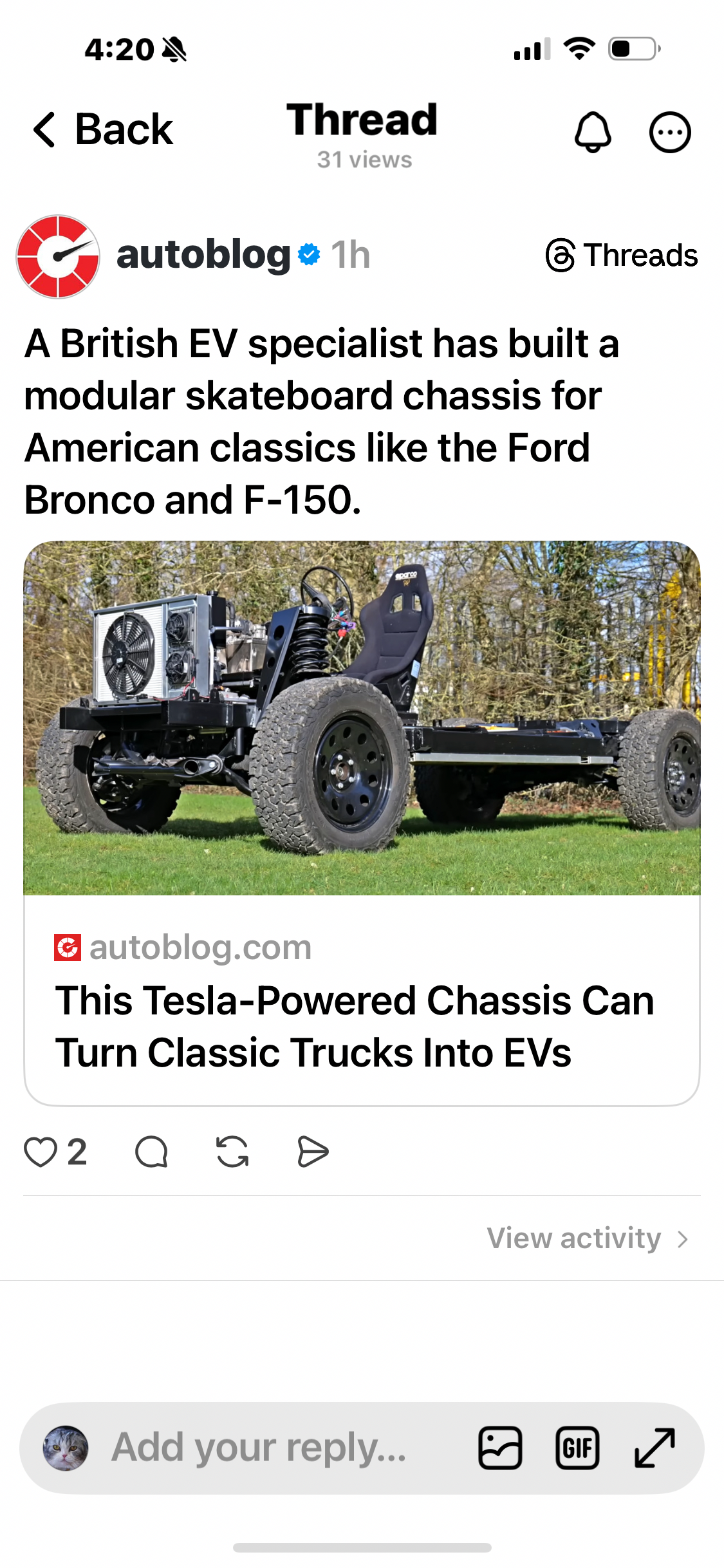Share autoblog's post
The width and height of the screenshot is (724, 1568).
pyautogui.click(x=313, y=1152)
